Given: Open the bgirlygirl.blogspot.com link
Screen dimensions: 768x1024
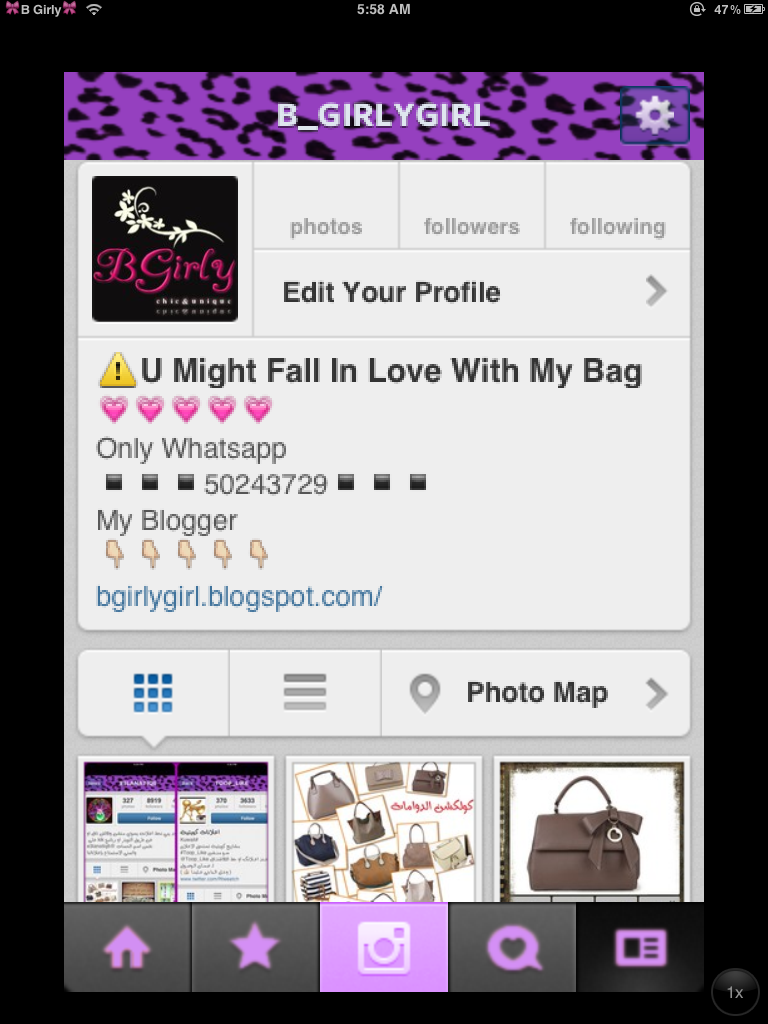Looking at the screenshot, I should tap(239, 597).
